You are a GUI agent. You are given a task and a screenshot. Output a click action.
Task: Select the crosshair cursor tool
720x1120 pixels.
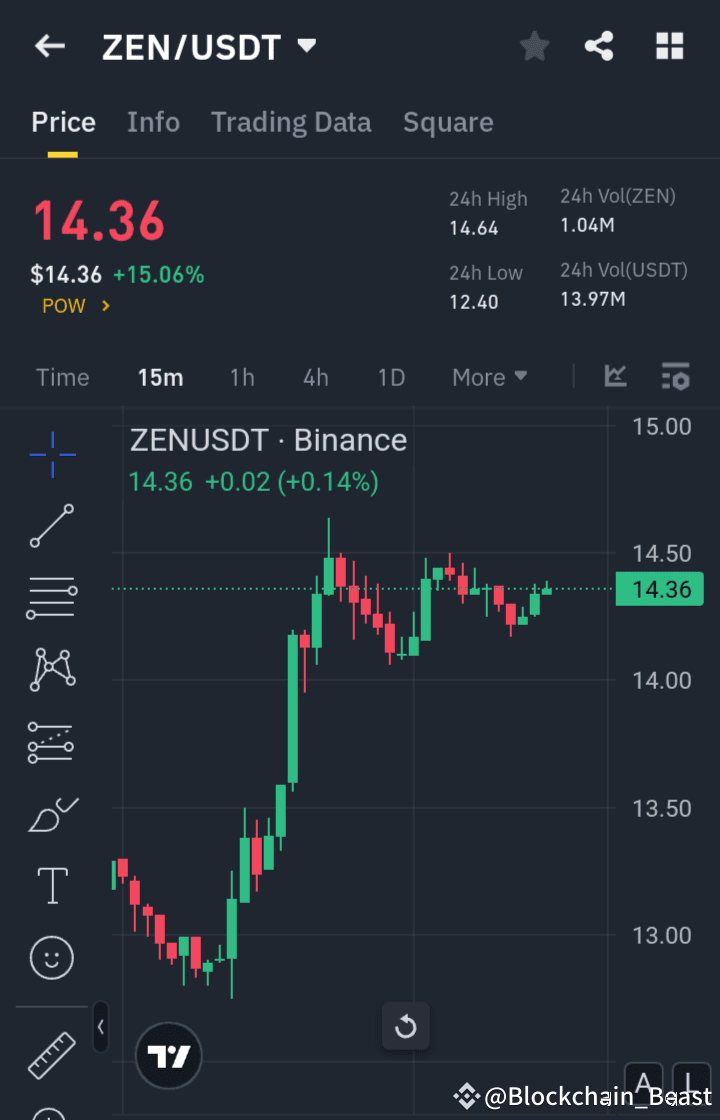(x=51, y=454)
